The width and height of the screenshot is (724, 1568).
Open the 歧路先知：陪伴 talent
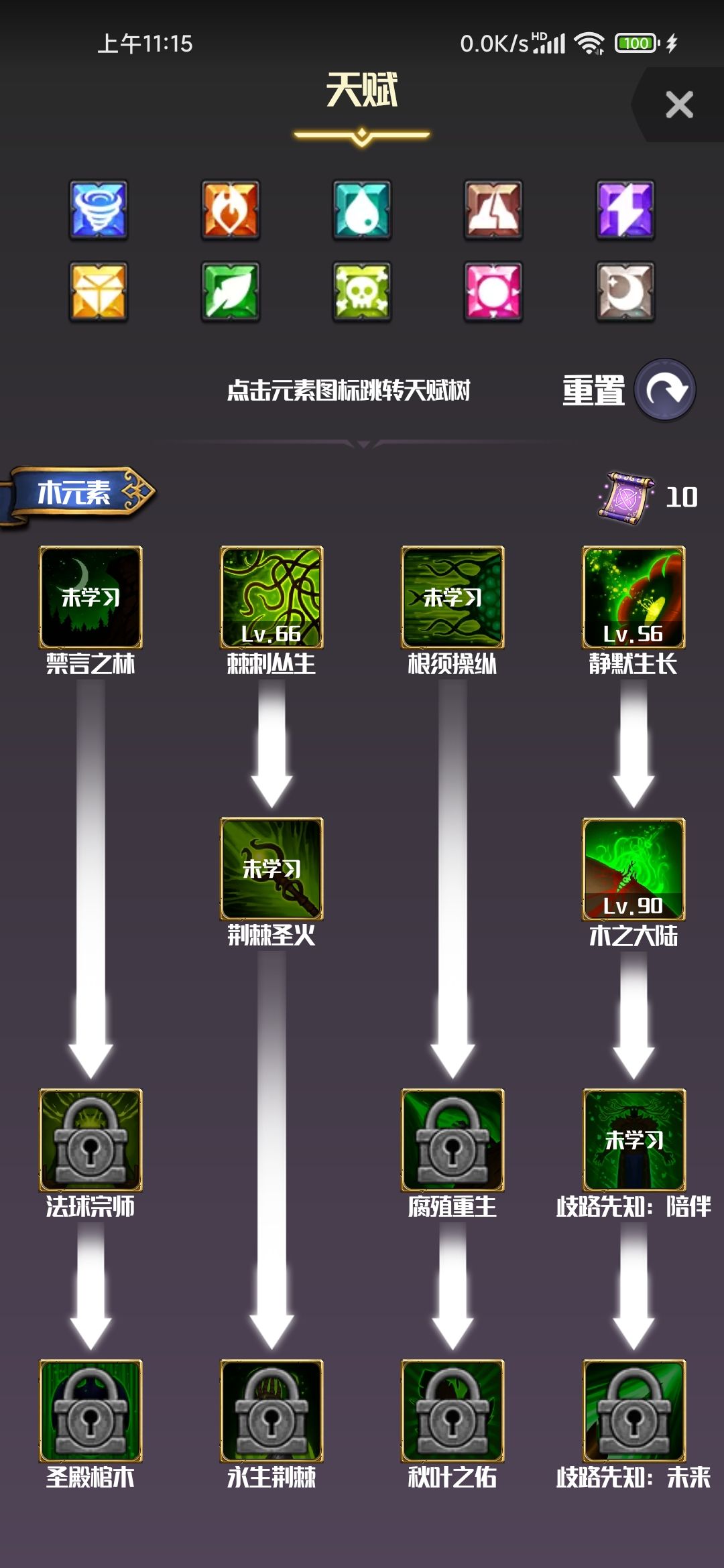(x=633, y=1140)
